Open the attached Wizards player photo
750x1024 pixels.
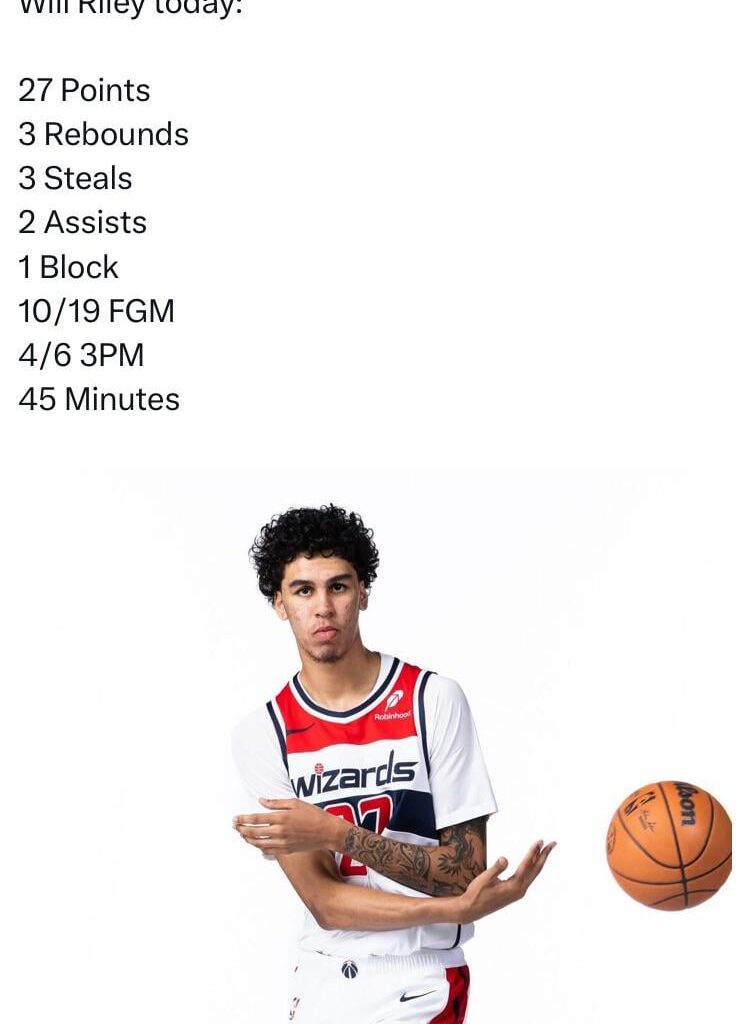click(x=374, y=745)
